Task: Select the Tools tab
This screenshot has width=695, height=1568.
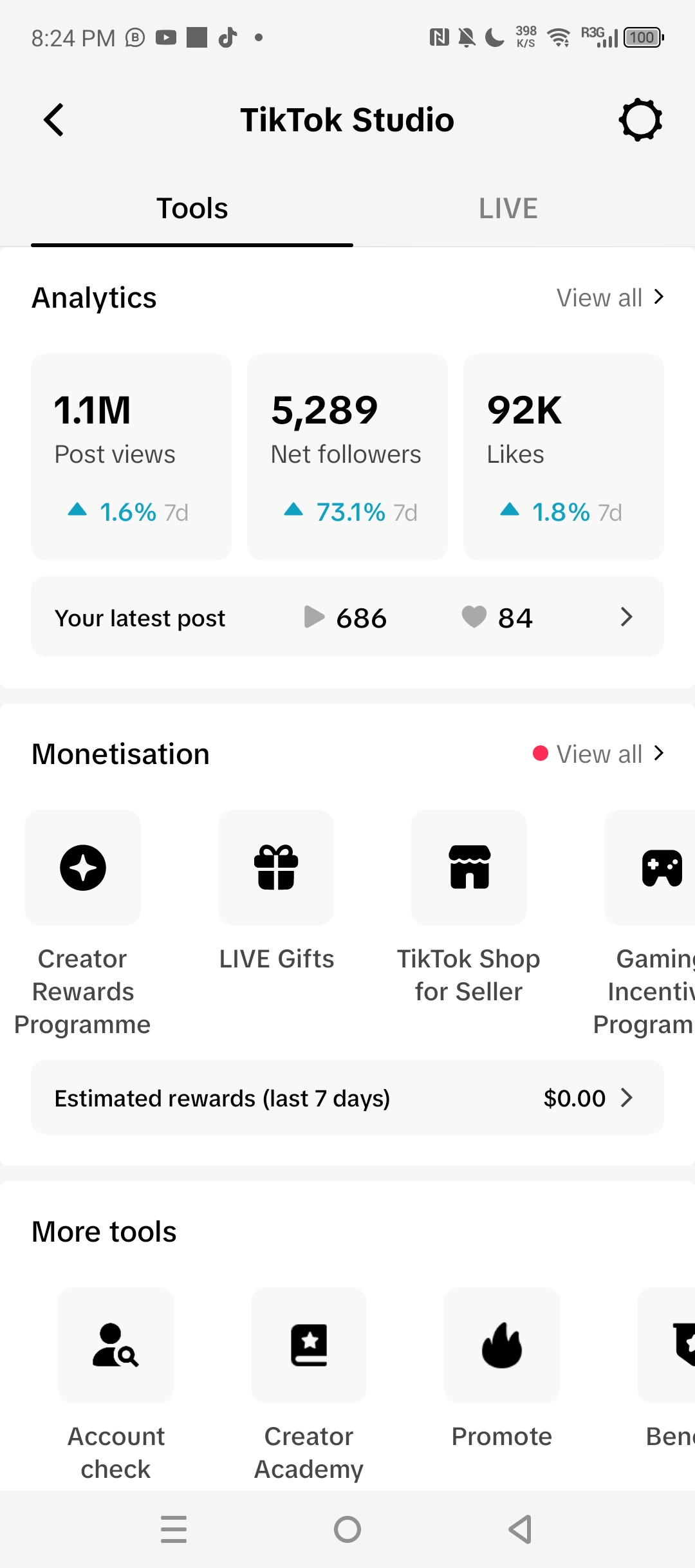Action: pyautogui.click(x=192, y=209)
